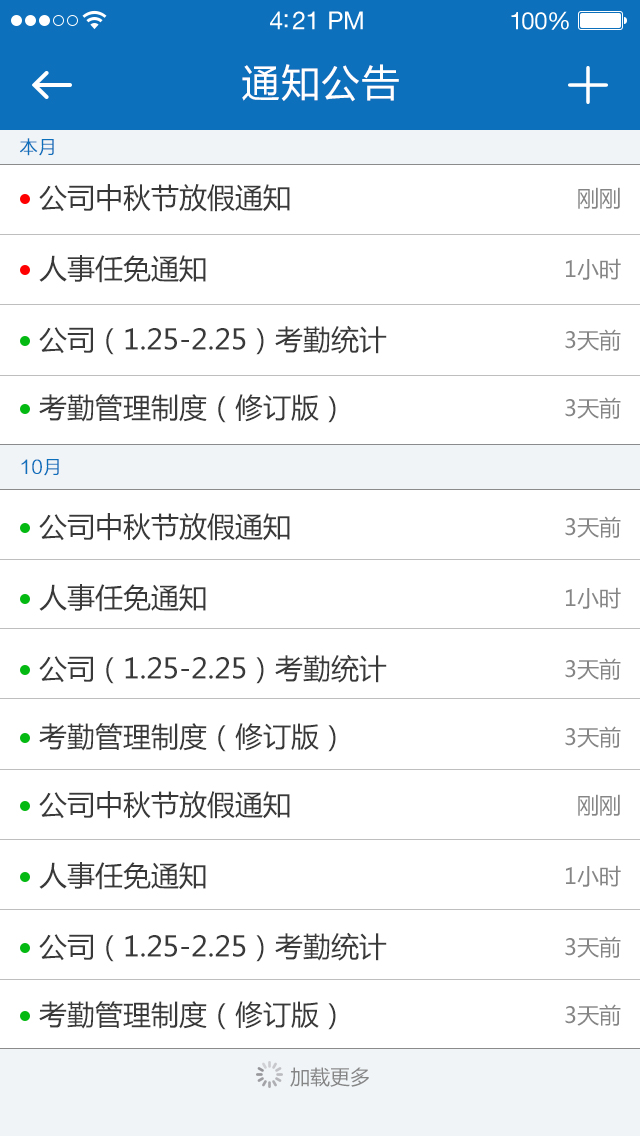Go back using the top-left arrow
The width and height of the screenshot is (640, 1136).
point(51,85)
